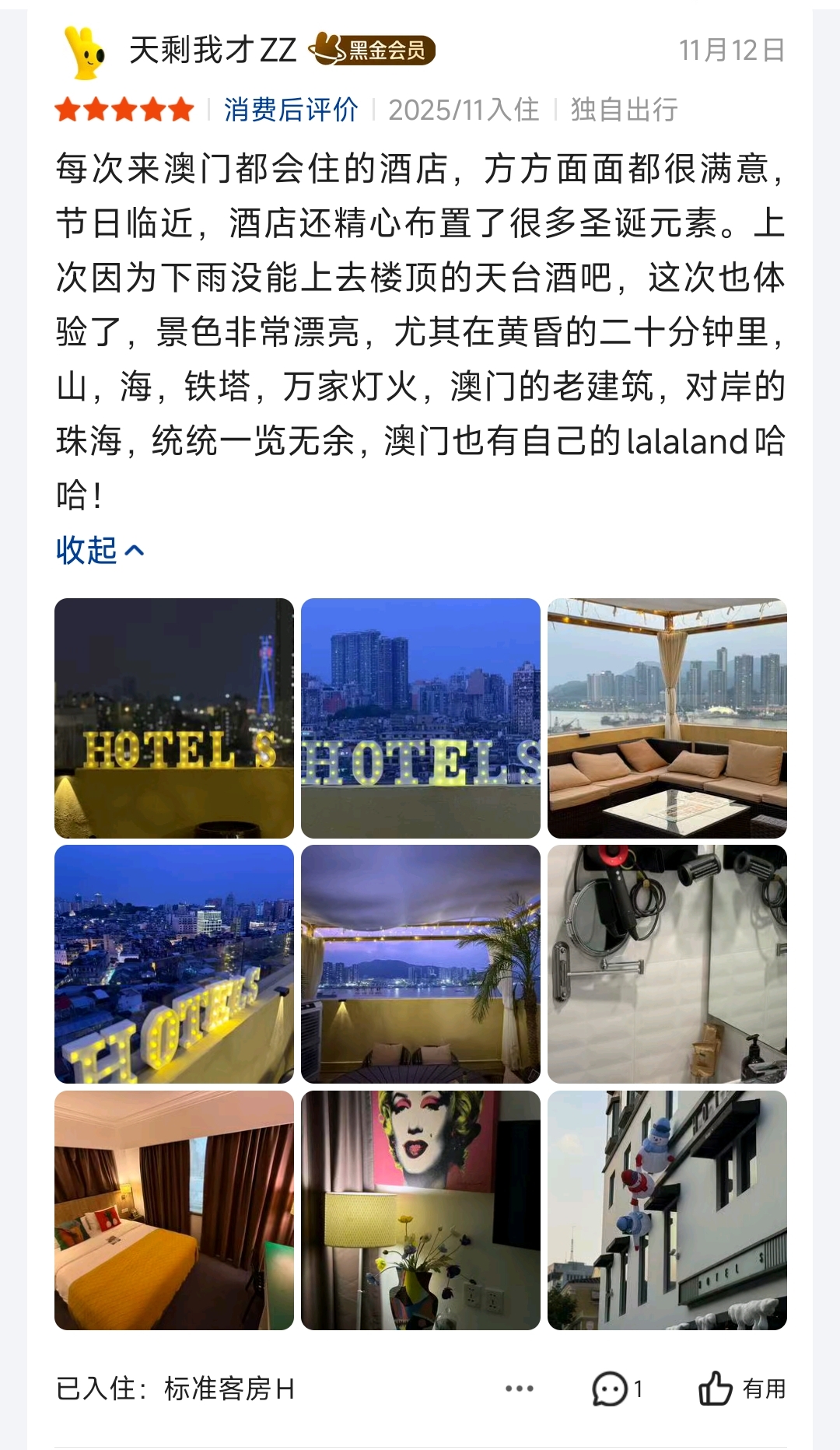Open reviewer 天剩我才ZZ's avatar
840x1450 pixels.
tap(86, 52)
